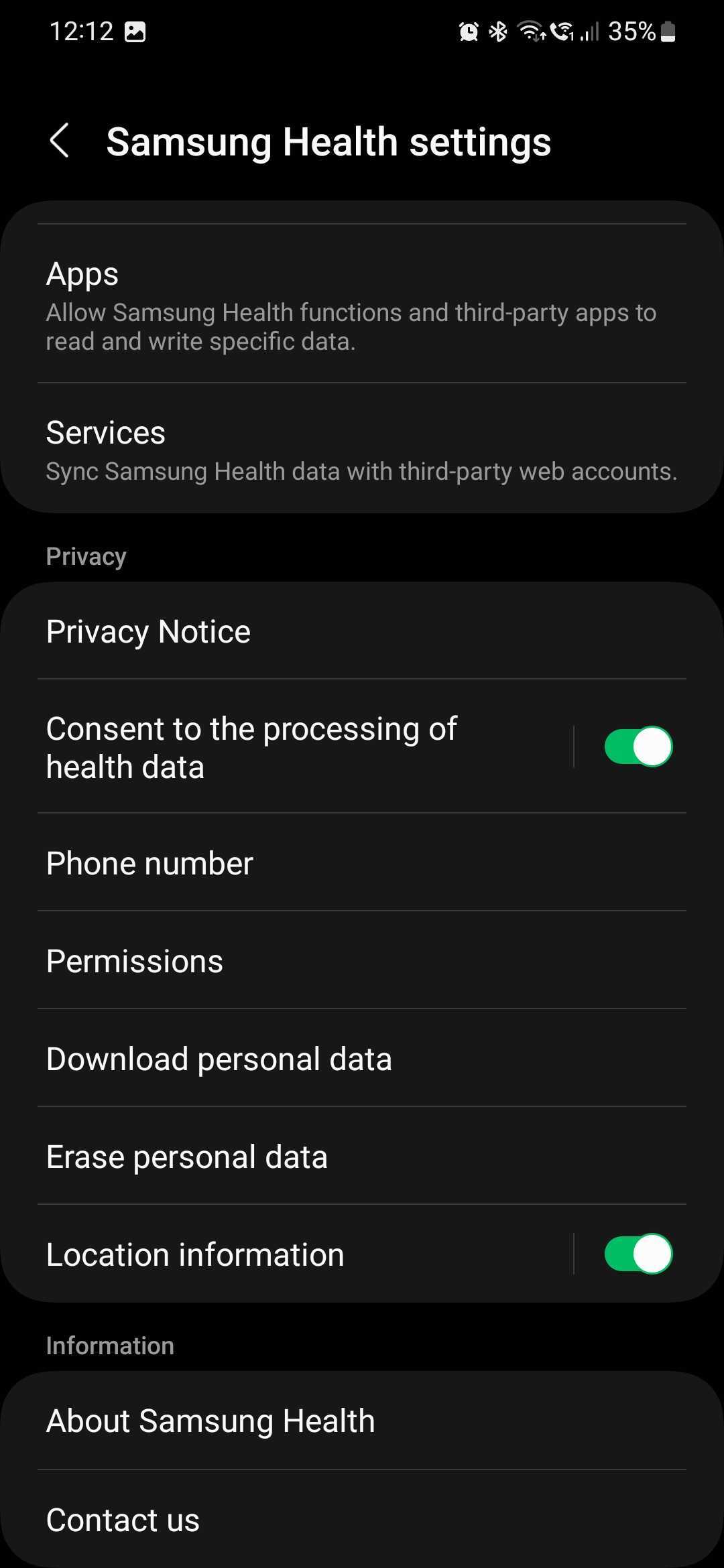Turn off consent to health data processing
The image size is (724, 1568).
(x=638, y=746)
